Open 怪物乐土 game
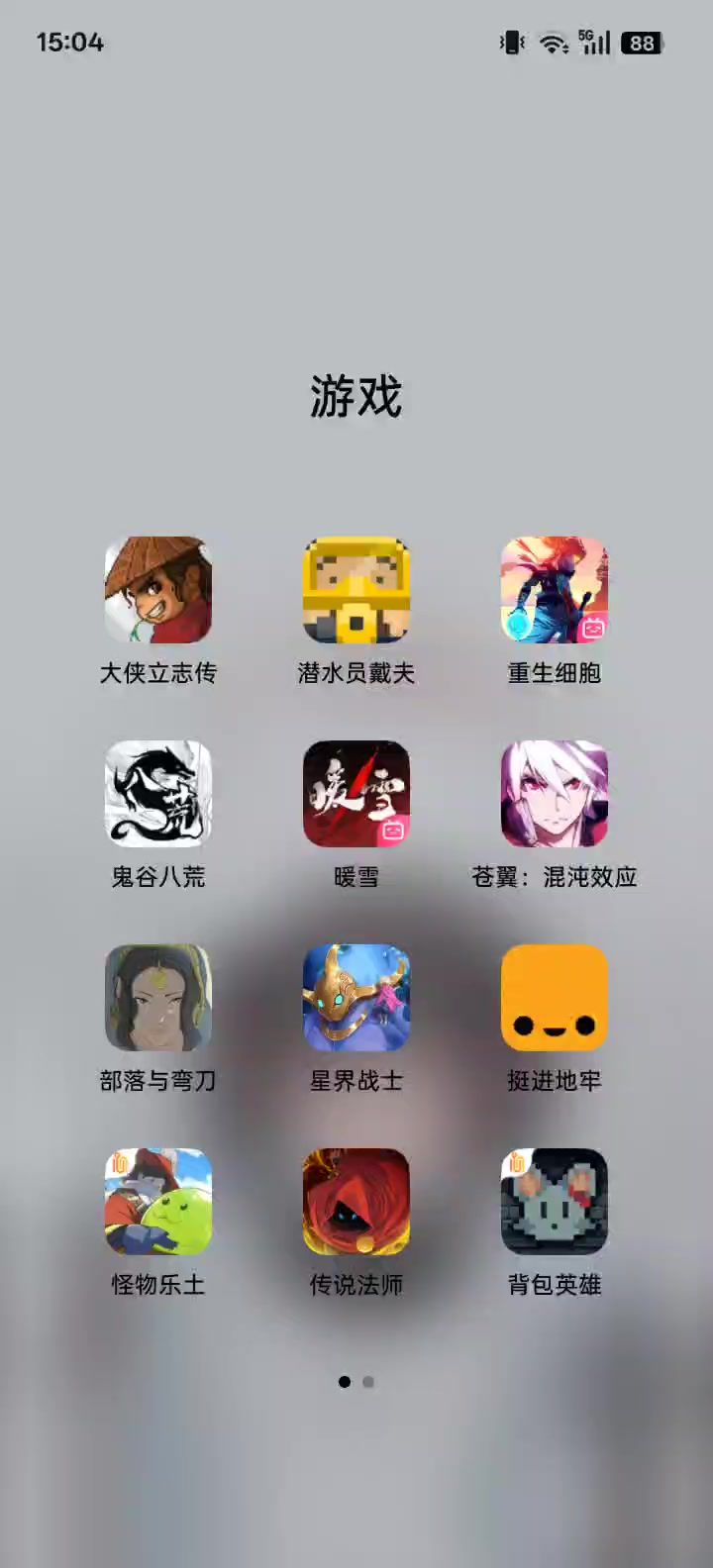The height and width of the screenshot is (1568, 713). 158,1202
